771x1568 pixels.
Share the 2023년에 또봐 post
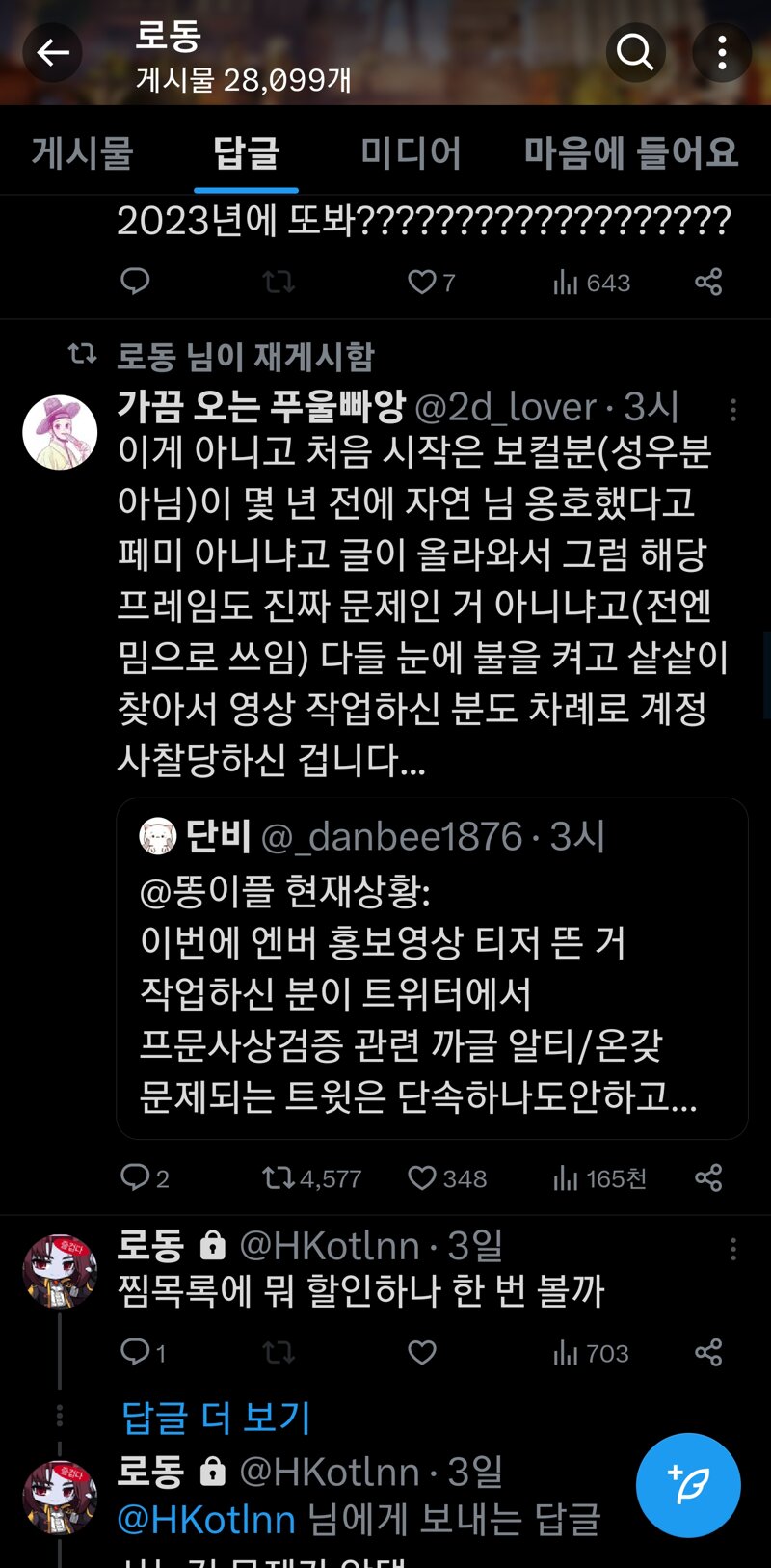pyautogui.click(x=708, y=283)
